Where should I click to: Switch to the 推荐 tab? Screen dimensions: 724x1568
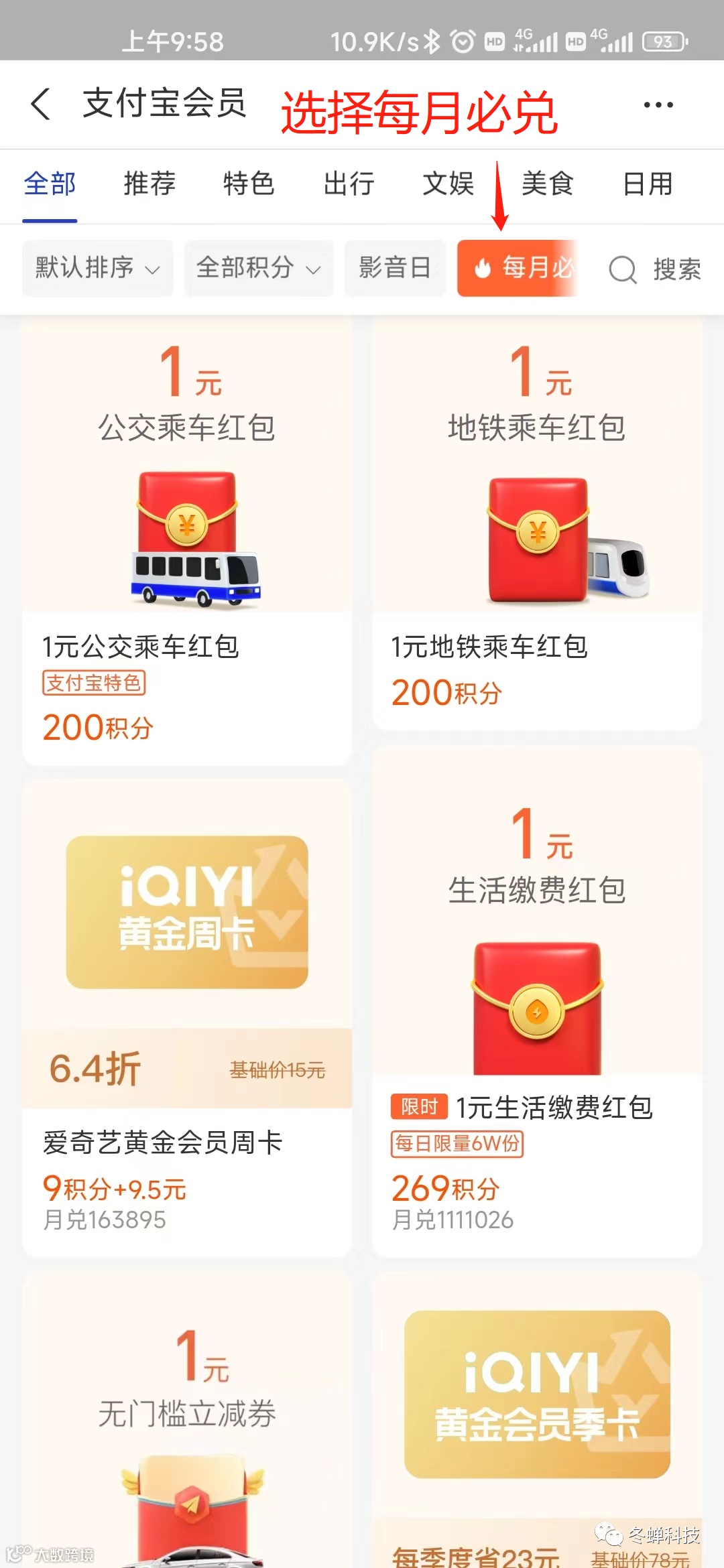pos(149,184)
